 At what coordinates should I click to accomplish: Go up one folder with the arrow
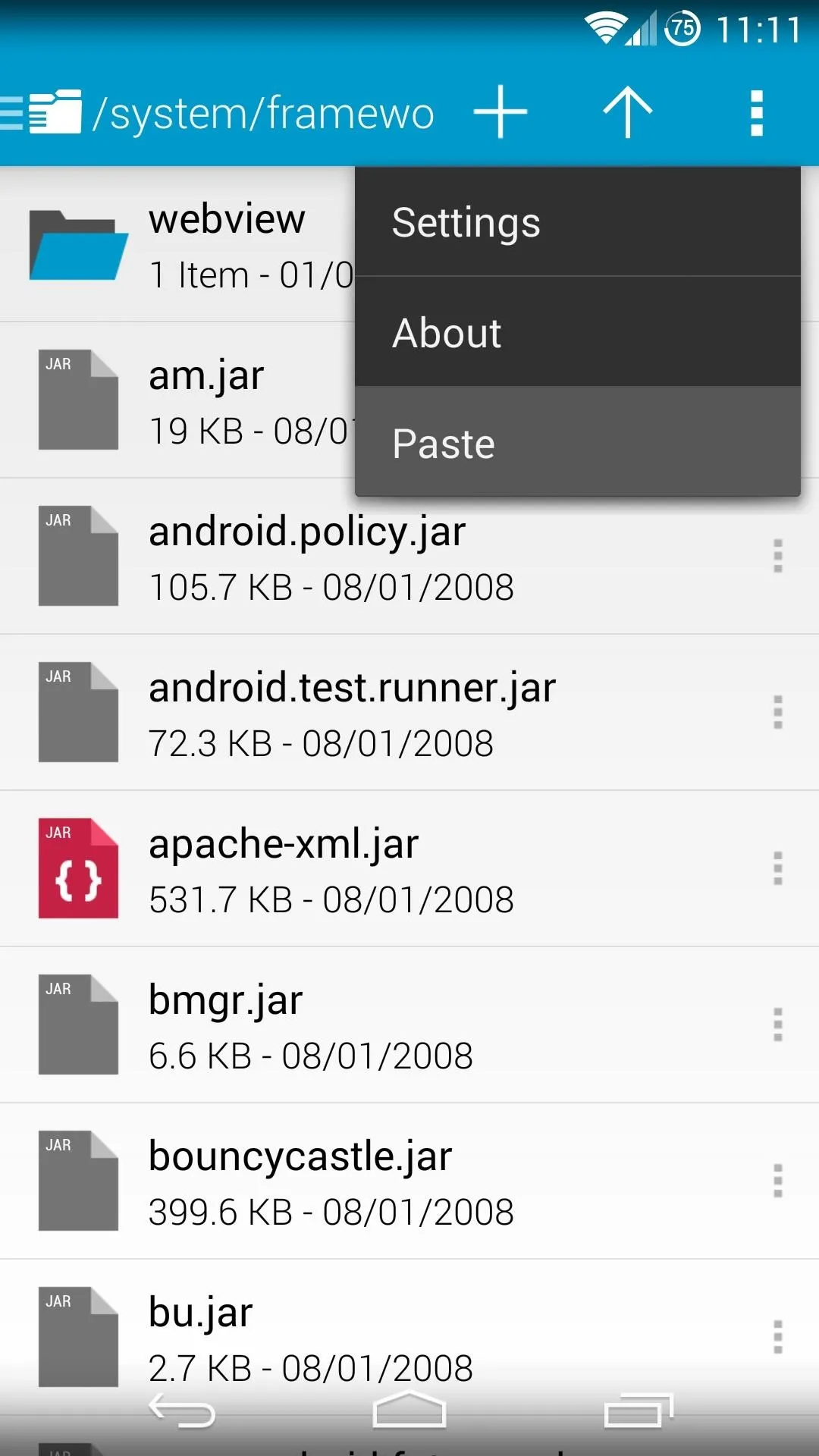[627, 112]
